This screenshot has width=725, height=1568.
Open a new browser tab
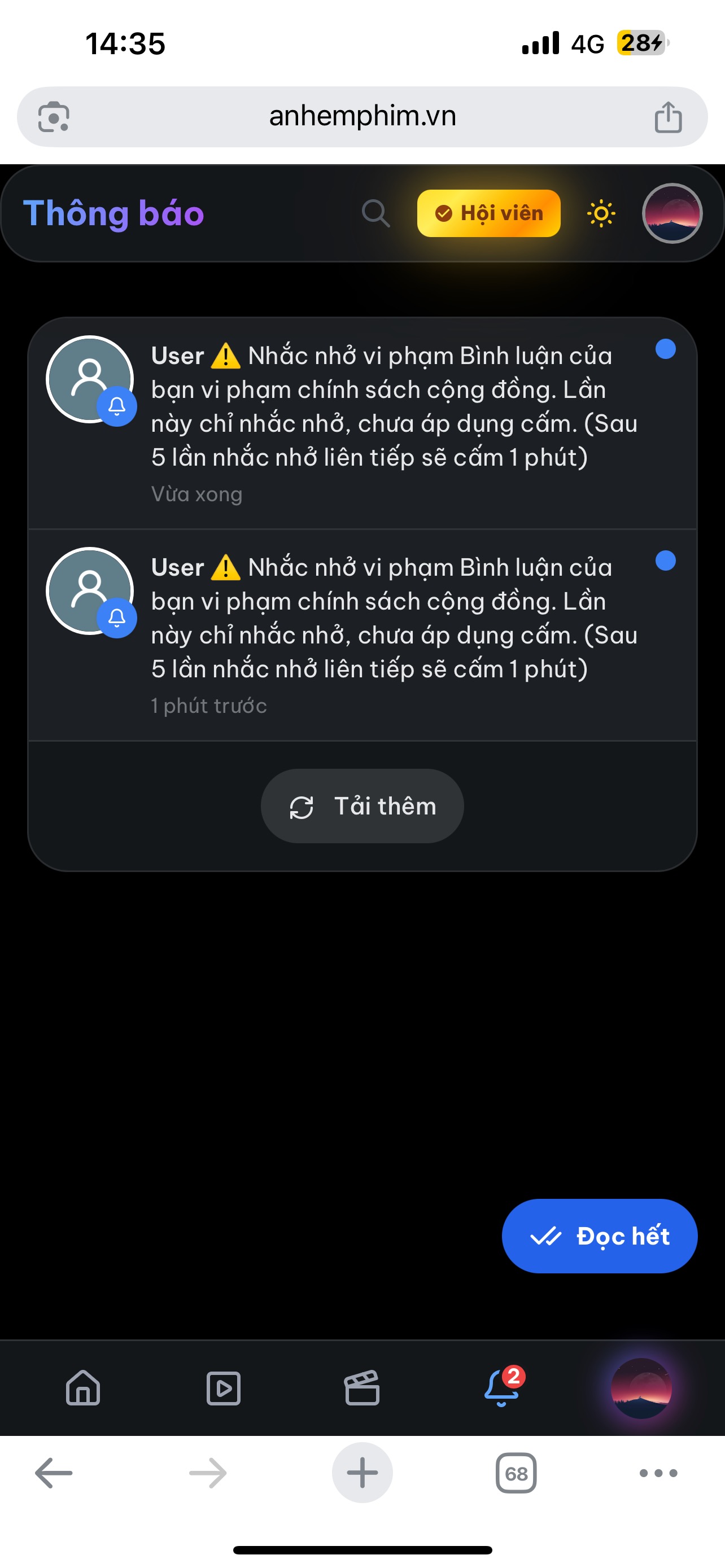coord(362,1473)
